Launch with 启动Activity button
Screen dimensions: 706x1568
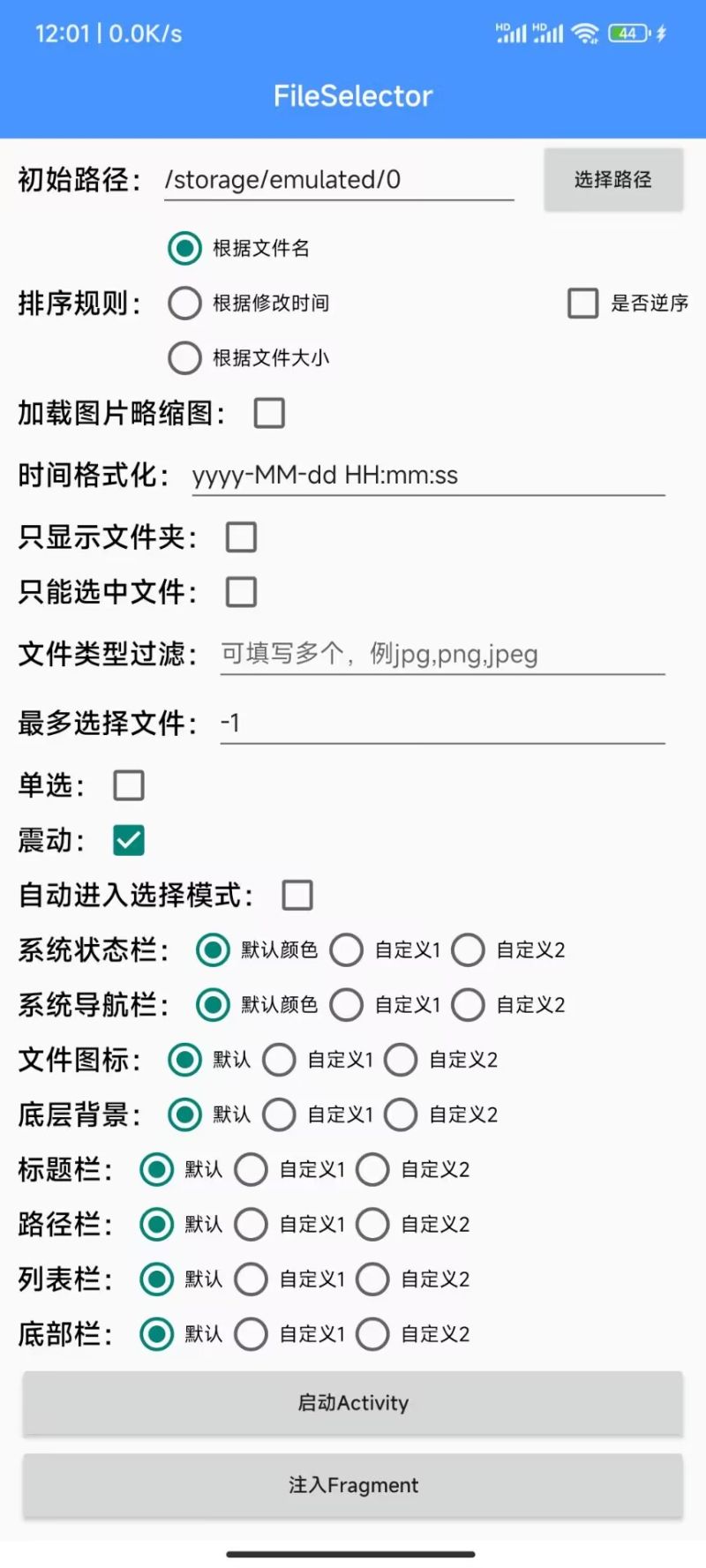tap(353, 1403)
